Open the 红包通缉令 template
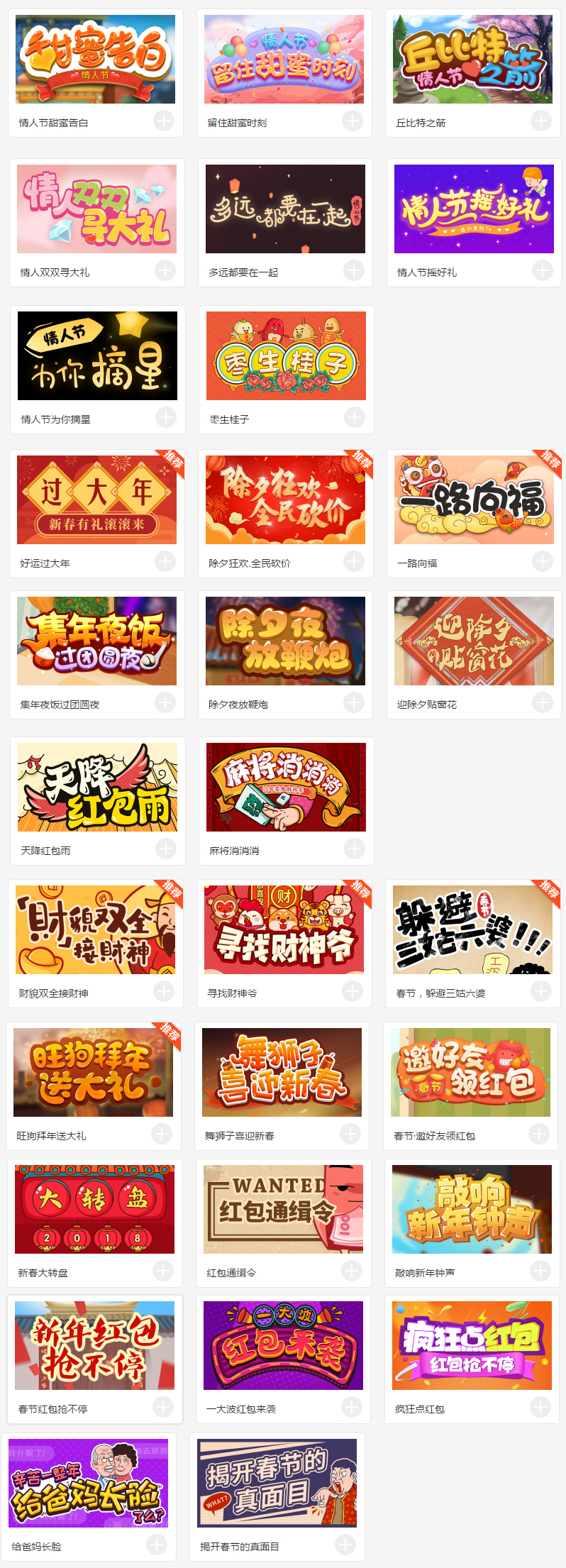The image size is (566, 1568). point(283,1210)
